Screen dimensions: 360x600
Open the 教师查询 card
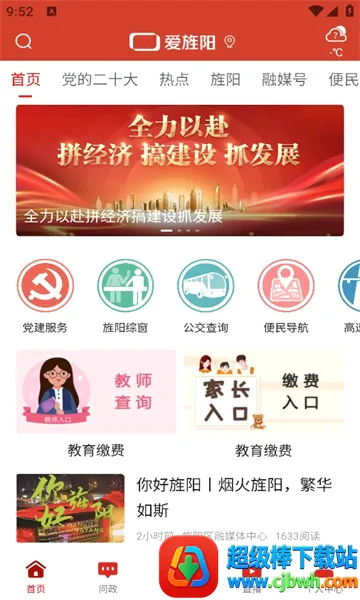click(x=96, y=391)
